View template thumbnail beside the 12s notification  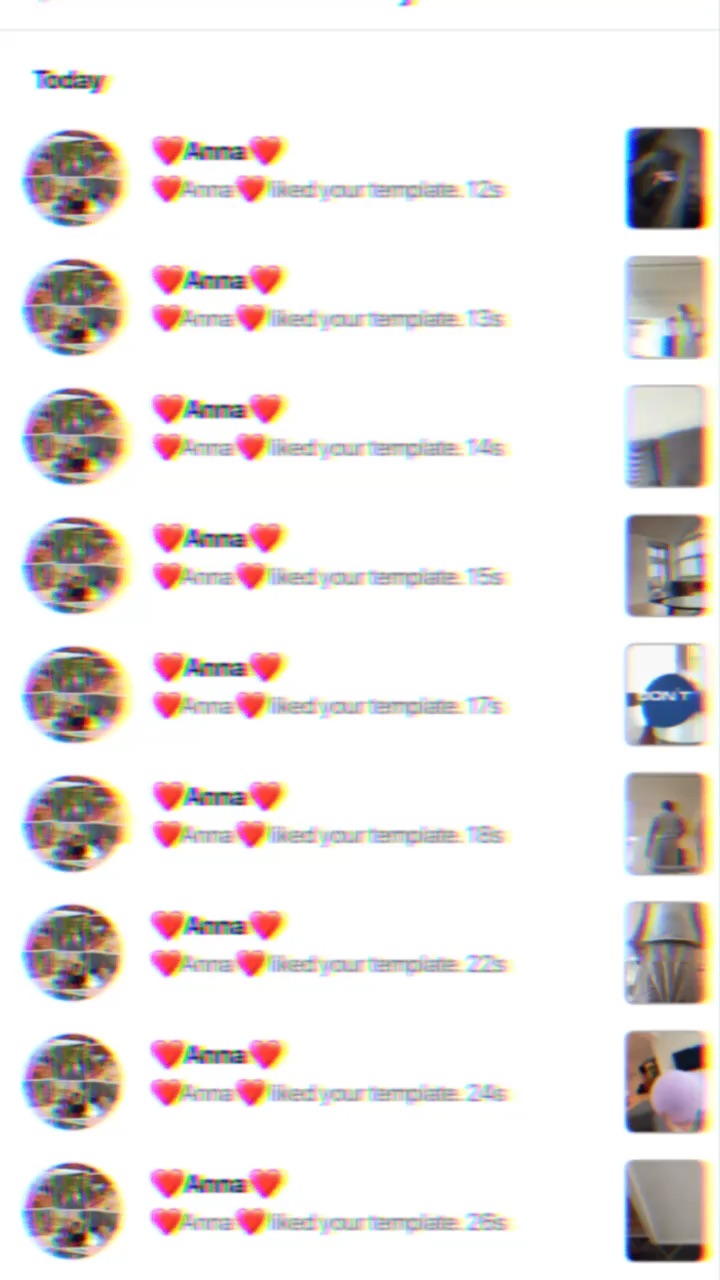pyautogui.click(x=665, y=178)
